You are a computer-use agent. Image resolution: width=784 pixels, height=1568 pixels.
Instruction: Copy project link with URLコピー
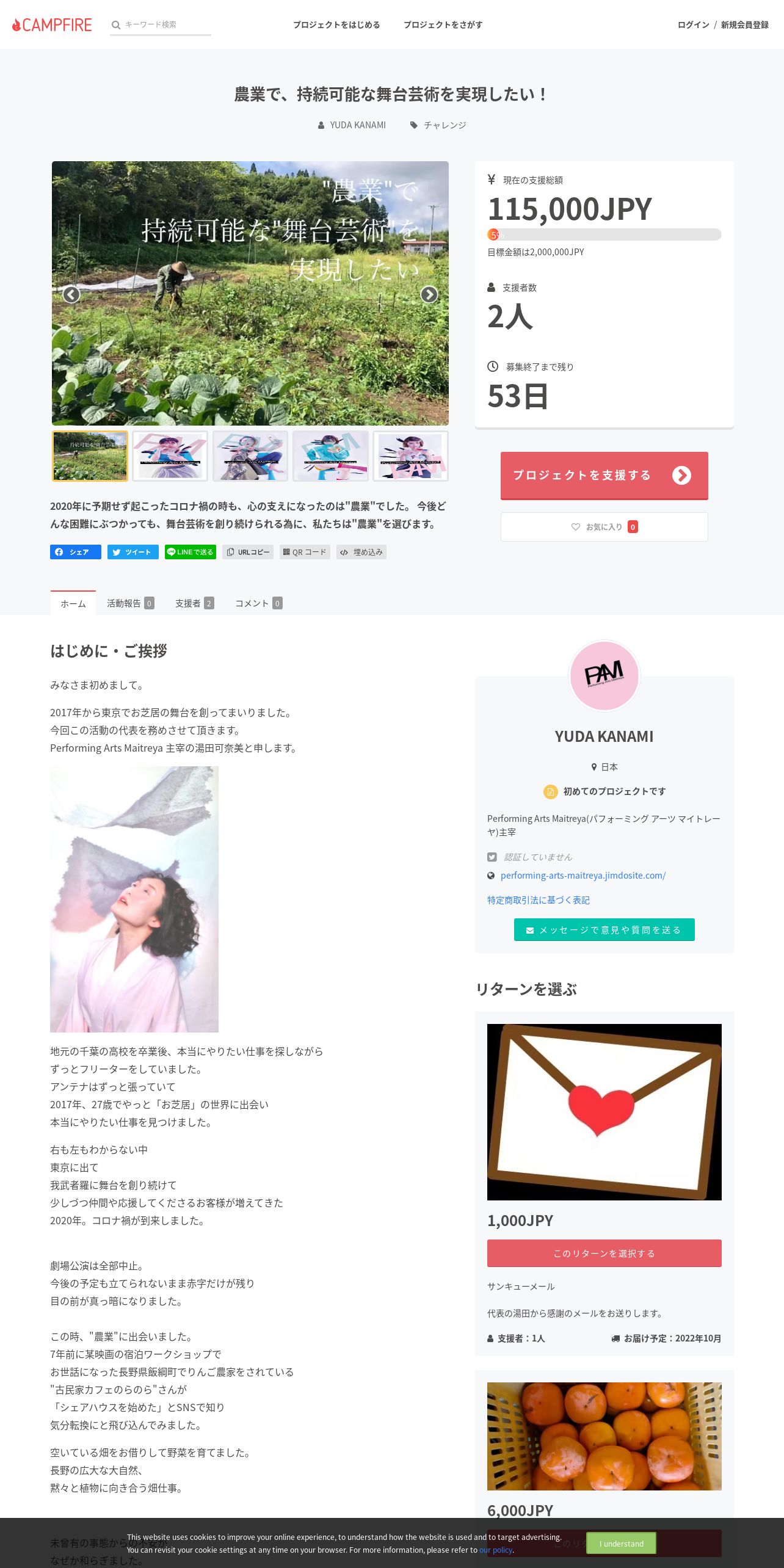pyautogui.click(x=248, y=552)
